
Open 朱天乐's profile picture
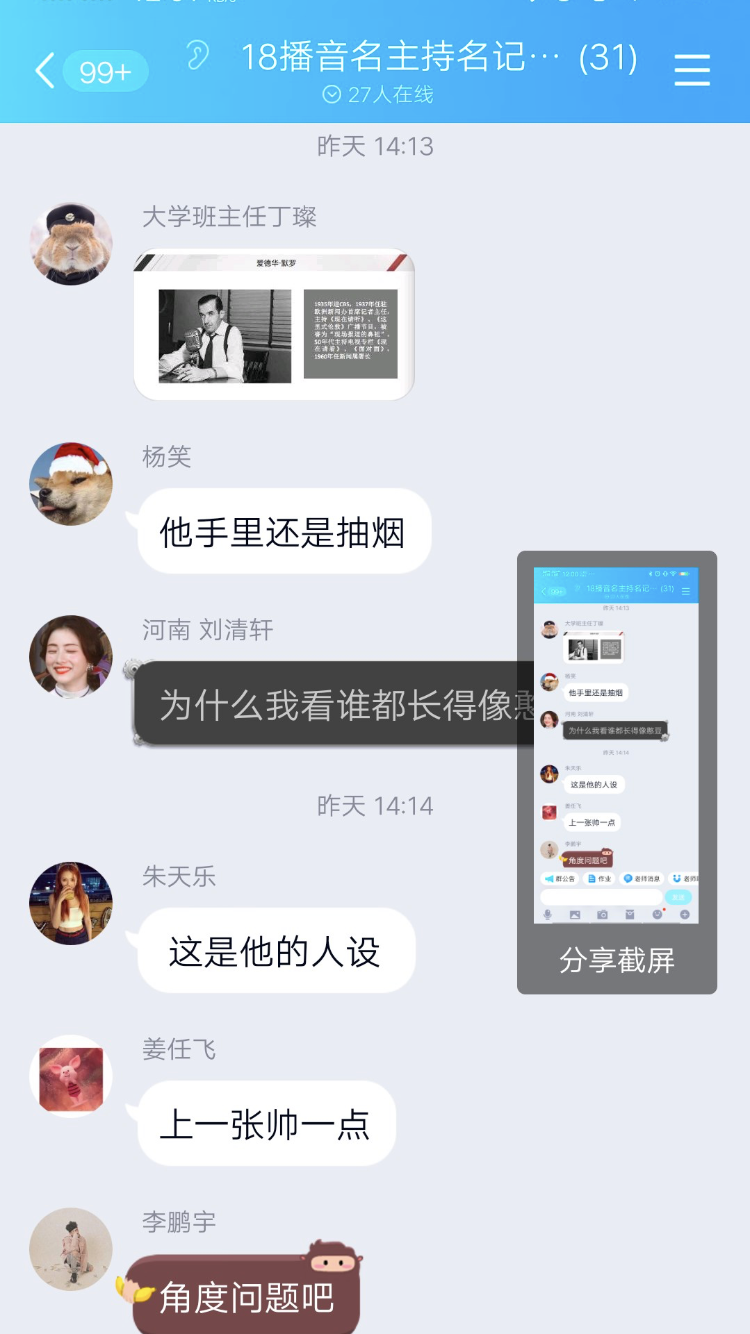(x=71, y=903)
